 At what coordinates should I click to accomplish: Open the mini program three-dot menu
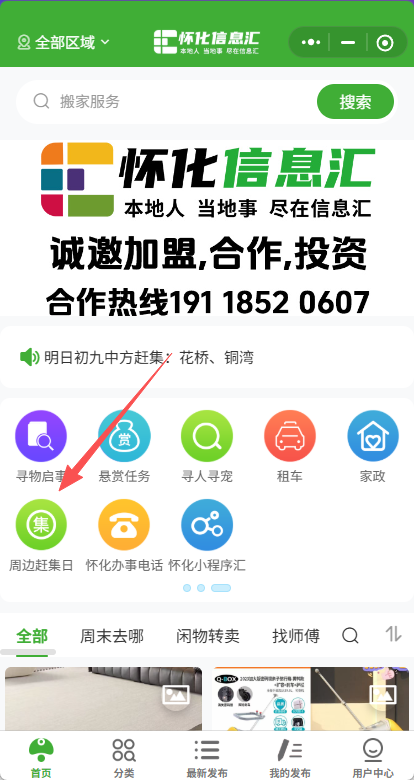pyautogui.click(x=311, y=43)
